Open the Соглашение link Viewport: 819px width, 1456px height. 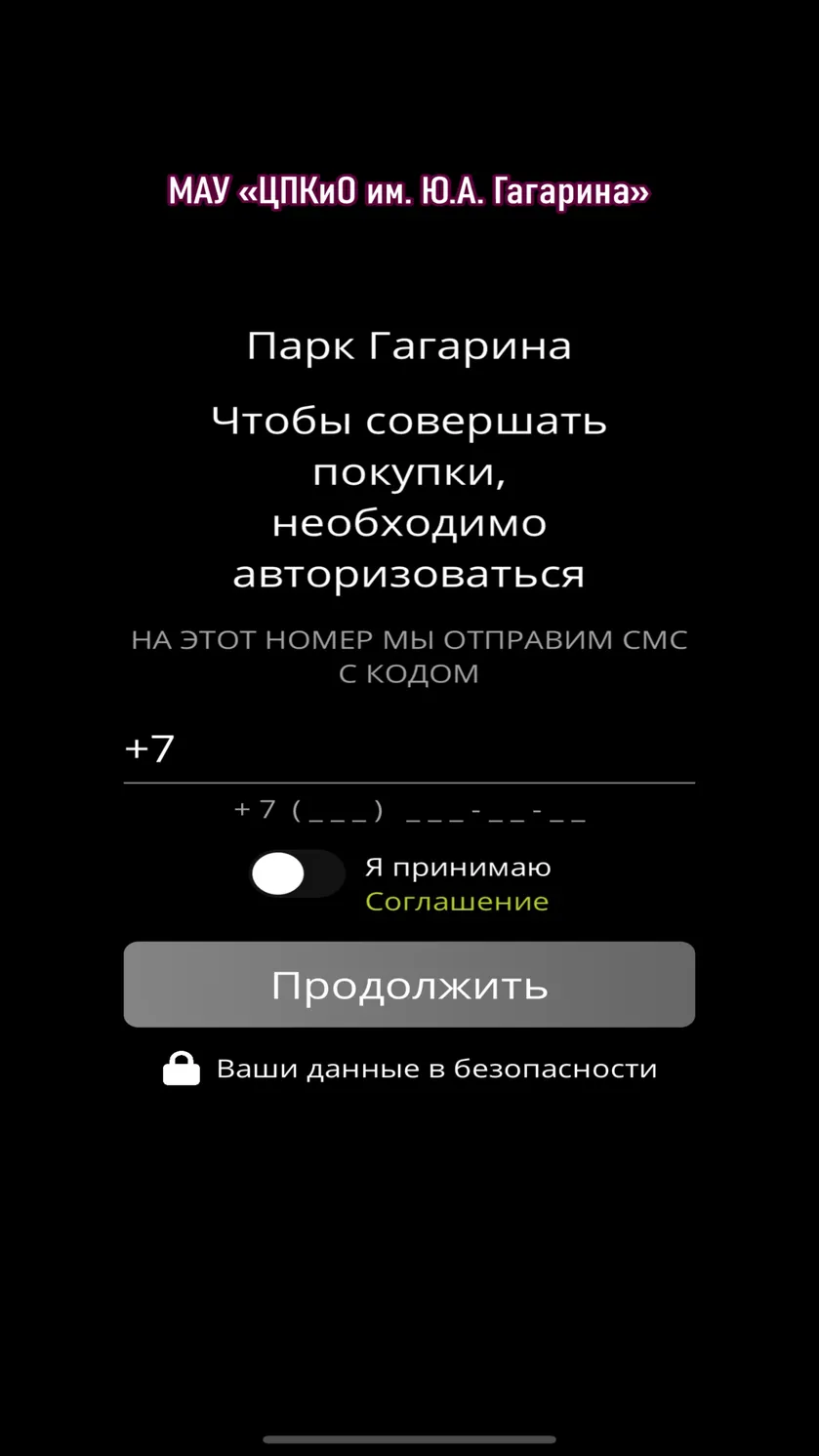point(457,902)
